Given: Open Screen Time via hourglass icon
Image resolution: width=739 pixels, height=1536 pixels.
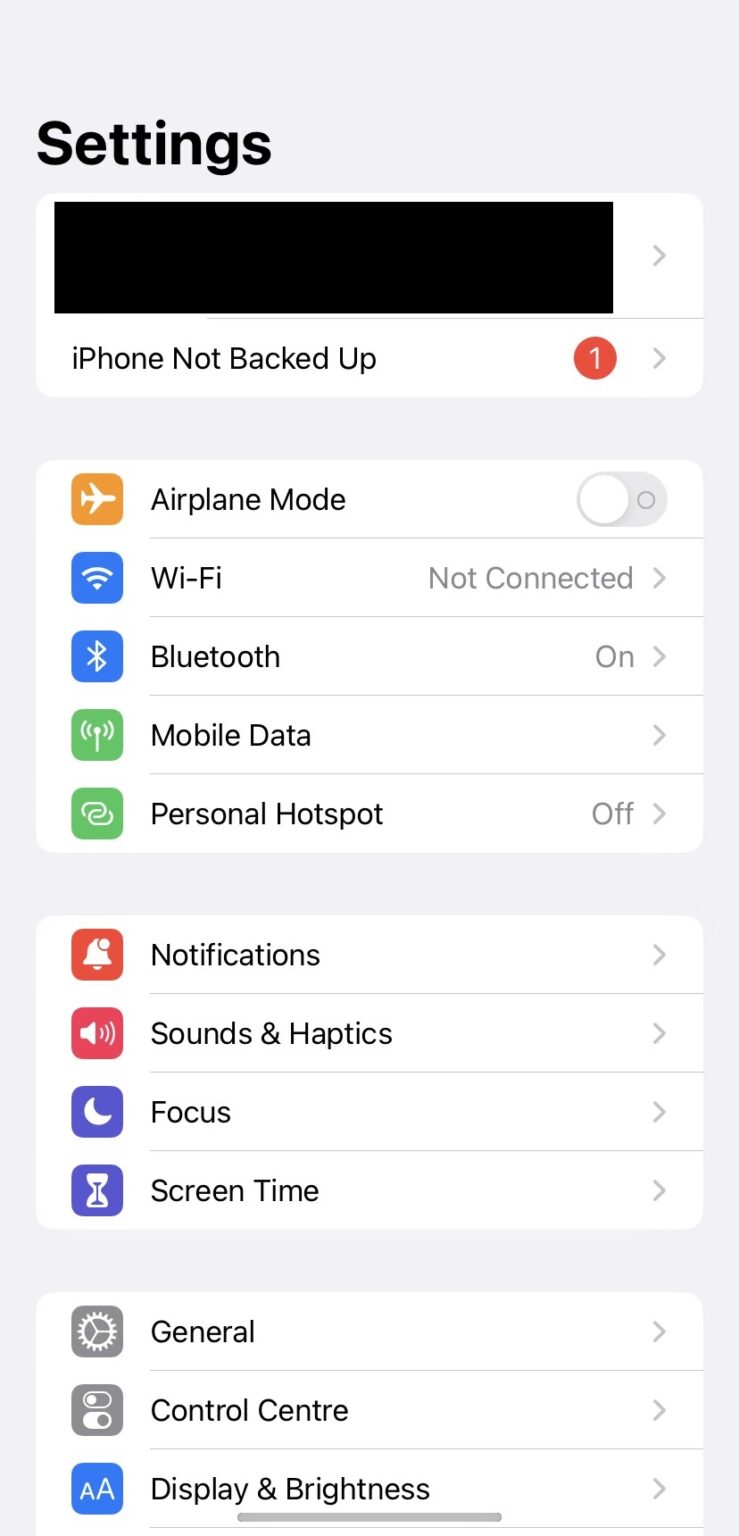Looking at the screenshot, I should click(x=96, y=1190).
